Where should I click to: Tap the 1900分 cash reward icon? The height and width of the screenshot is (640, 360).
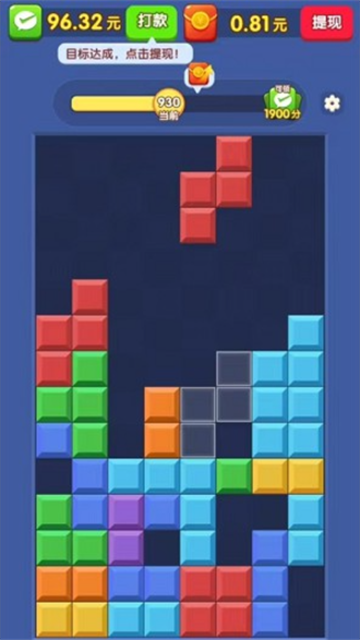coord(282,103)
